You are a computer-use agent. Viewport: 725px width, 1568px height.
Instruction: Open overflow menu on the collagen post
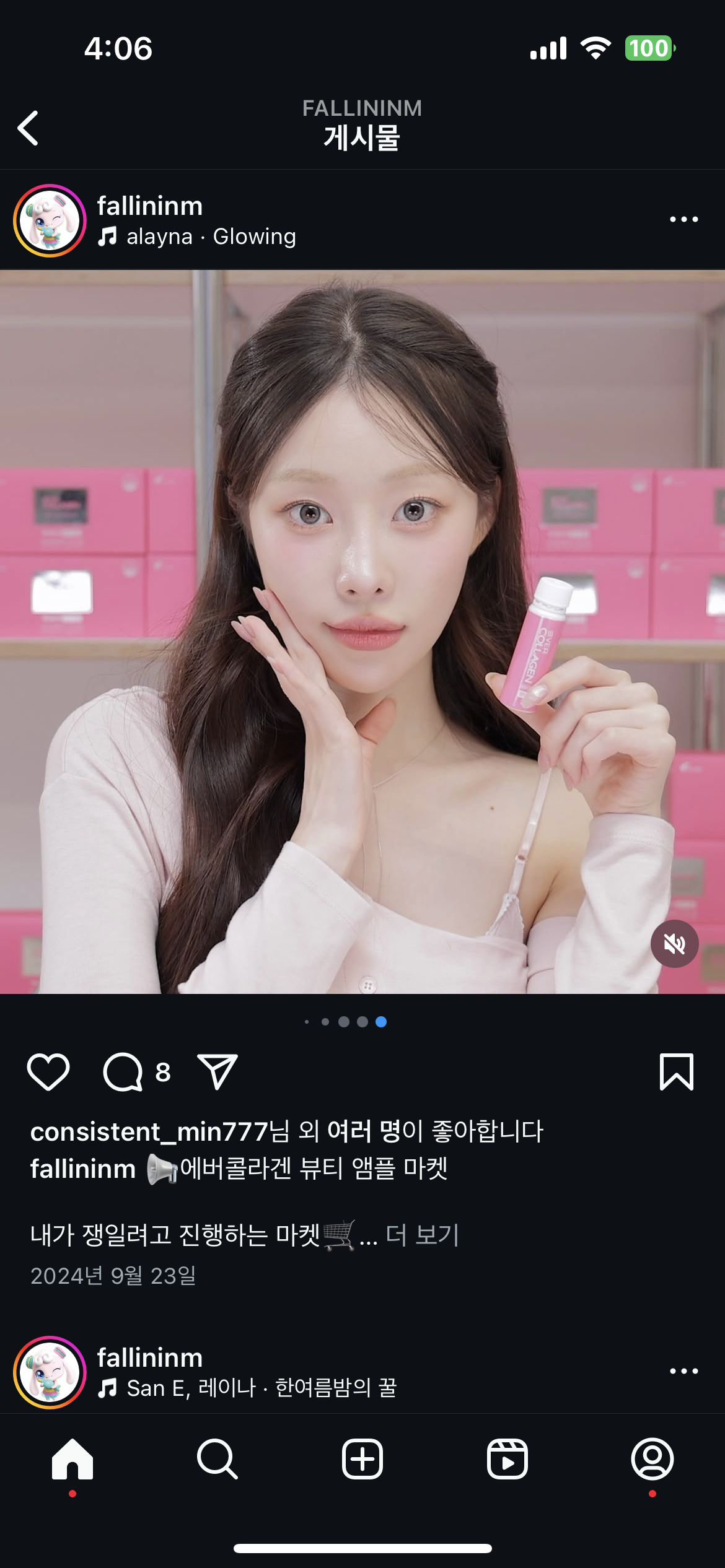coord(683,219)
